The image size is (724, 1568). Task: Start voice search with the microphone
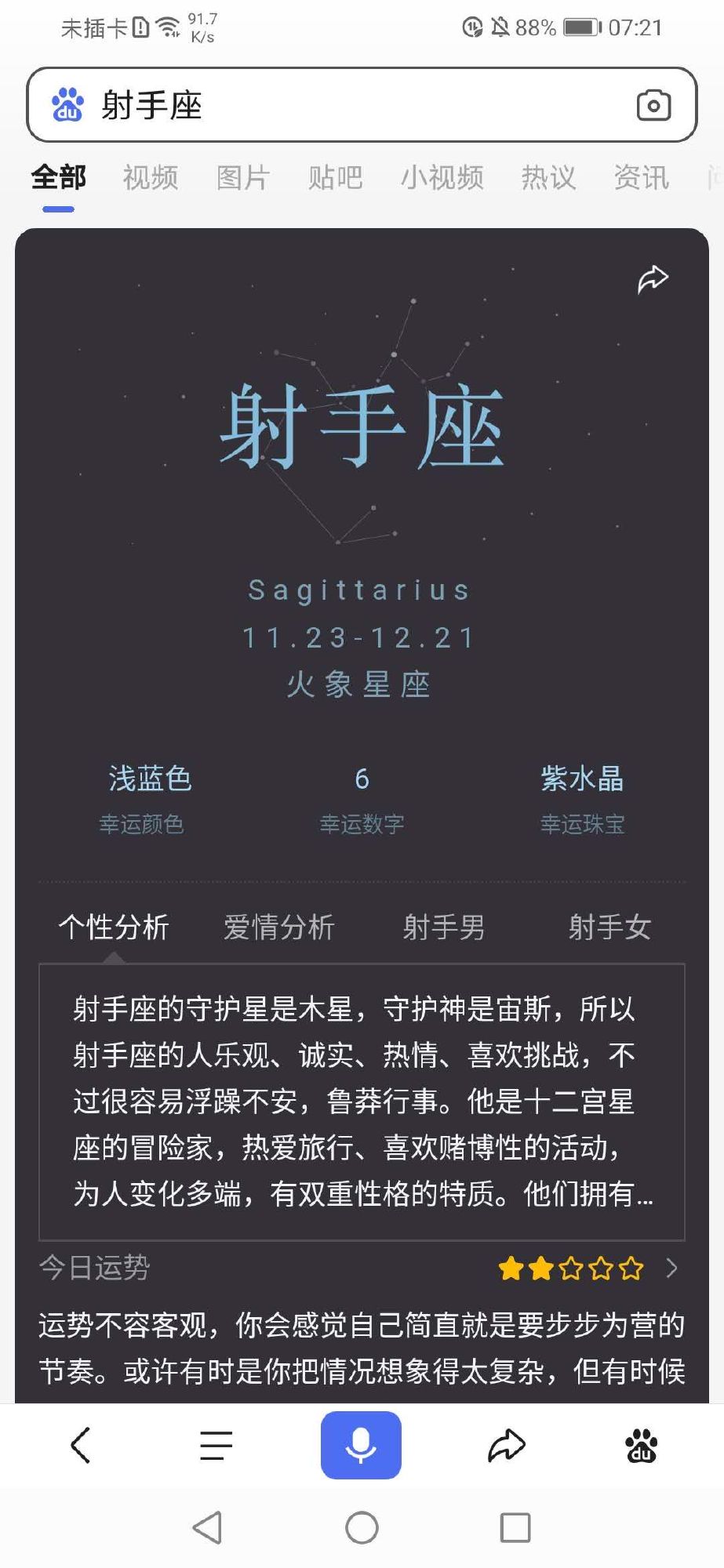pos(361,1445)
